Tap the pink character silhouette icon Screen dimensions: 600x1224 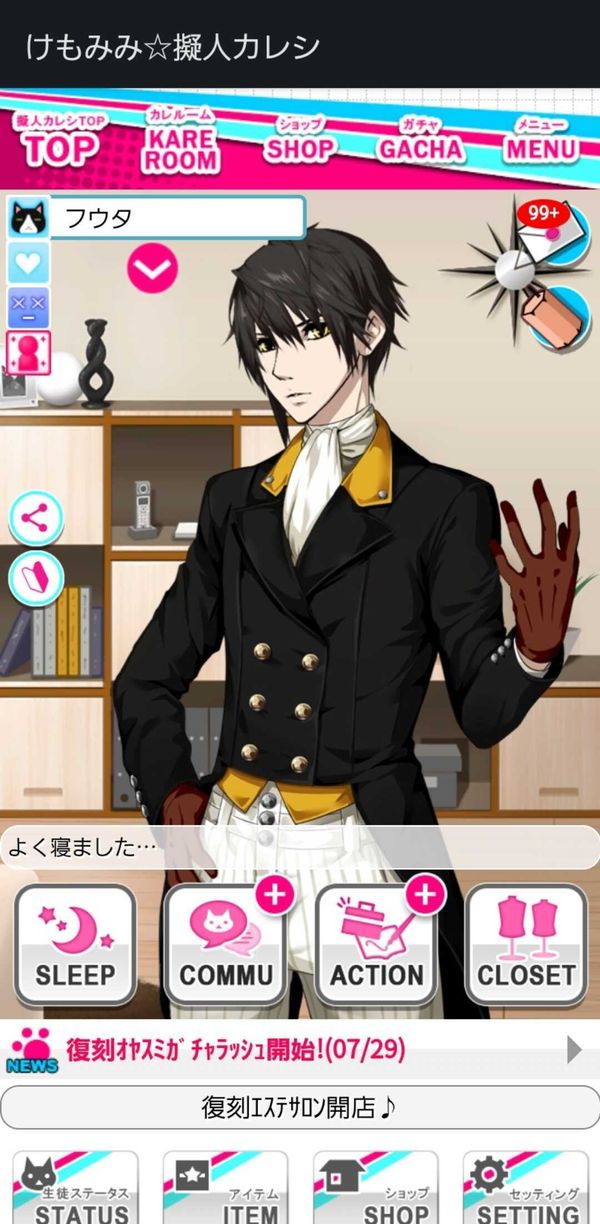(x=28, y=353)
